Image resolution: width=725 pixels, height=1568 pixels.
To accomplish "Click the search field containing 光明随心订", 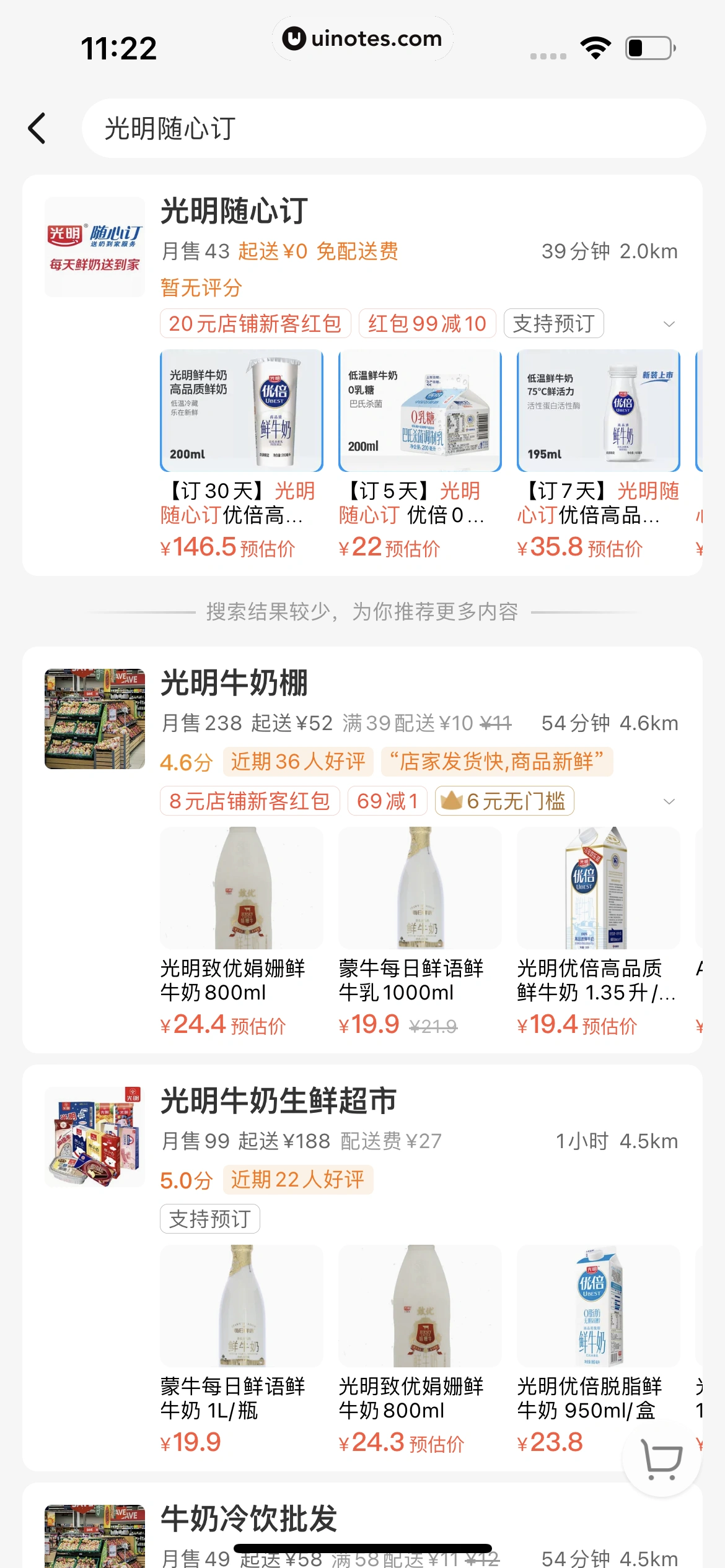I will point(393,128).
